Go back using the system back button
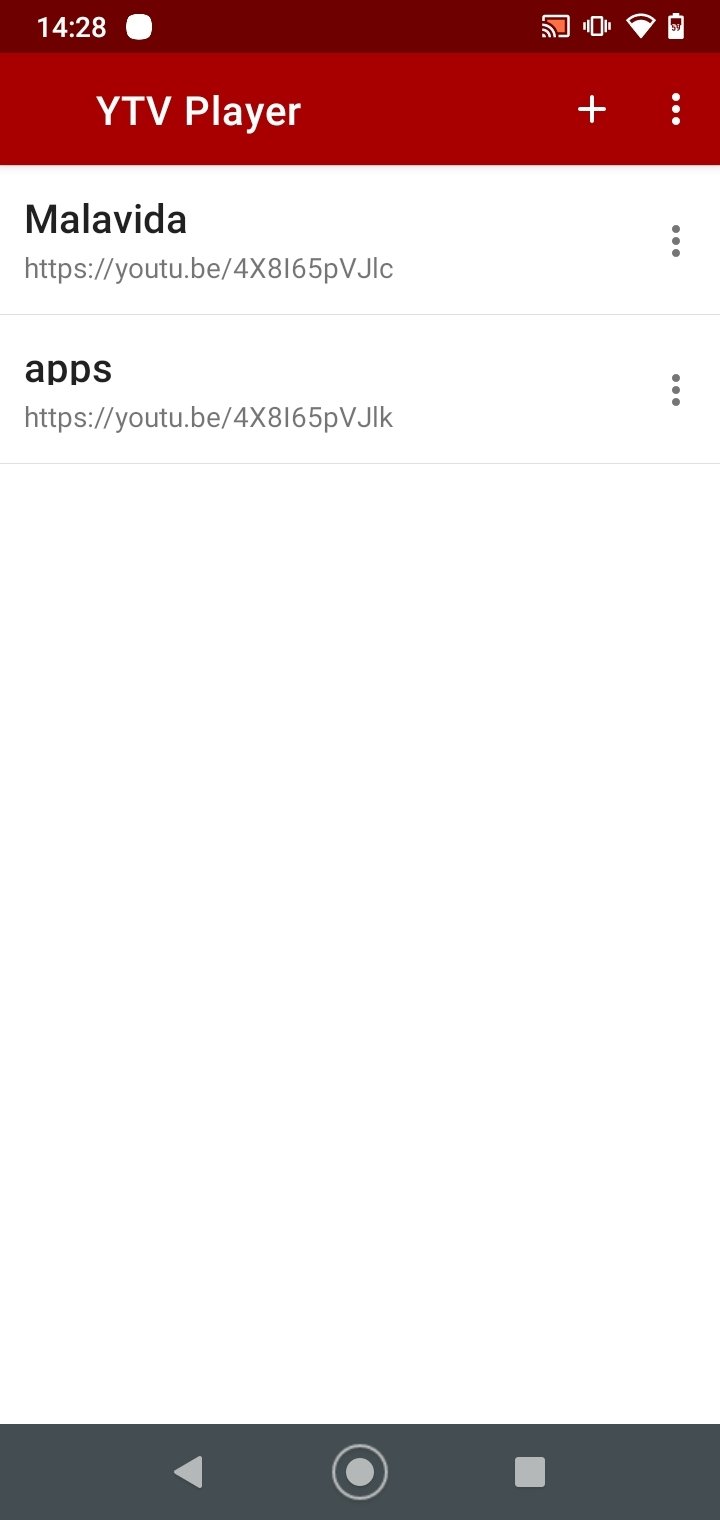The image size is (720, 1520). [x=188, y=1472]
